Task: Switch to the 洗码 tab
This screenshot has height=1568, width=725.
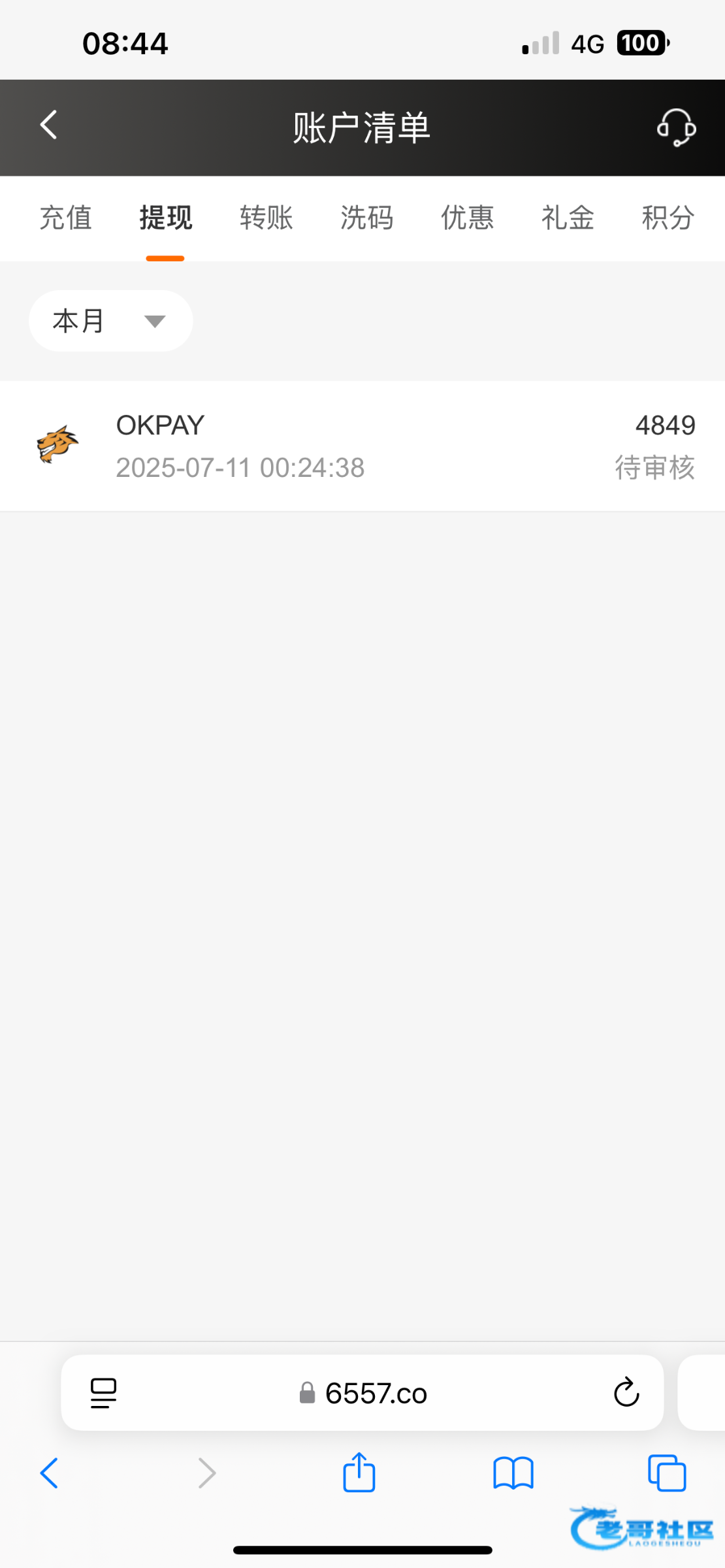Action: (366, 218)
